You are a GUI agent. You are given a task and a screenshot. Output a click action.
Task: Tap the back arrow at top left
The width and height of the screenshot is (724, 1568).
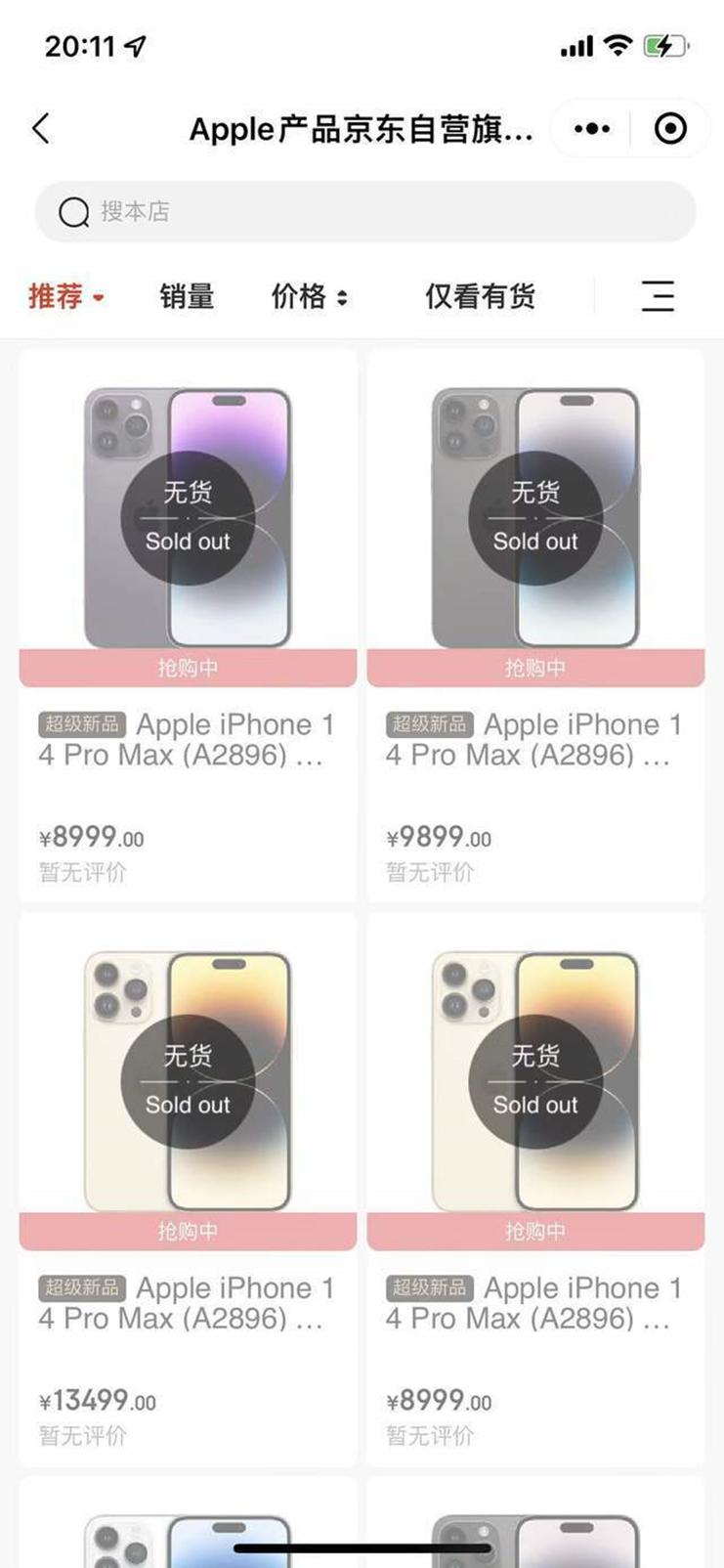[x=39, y=128]
